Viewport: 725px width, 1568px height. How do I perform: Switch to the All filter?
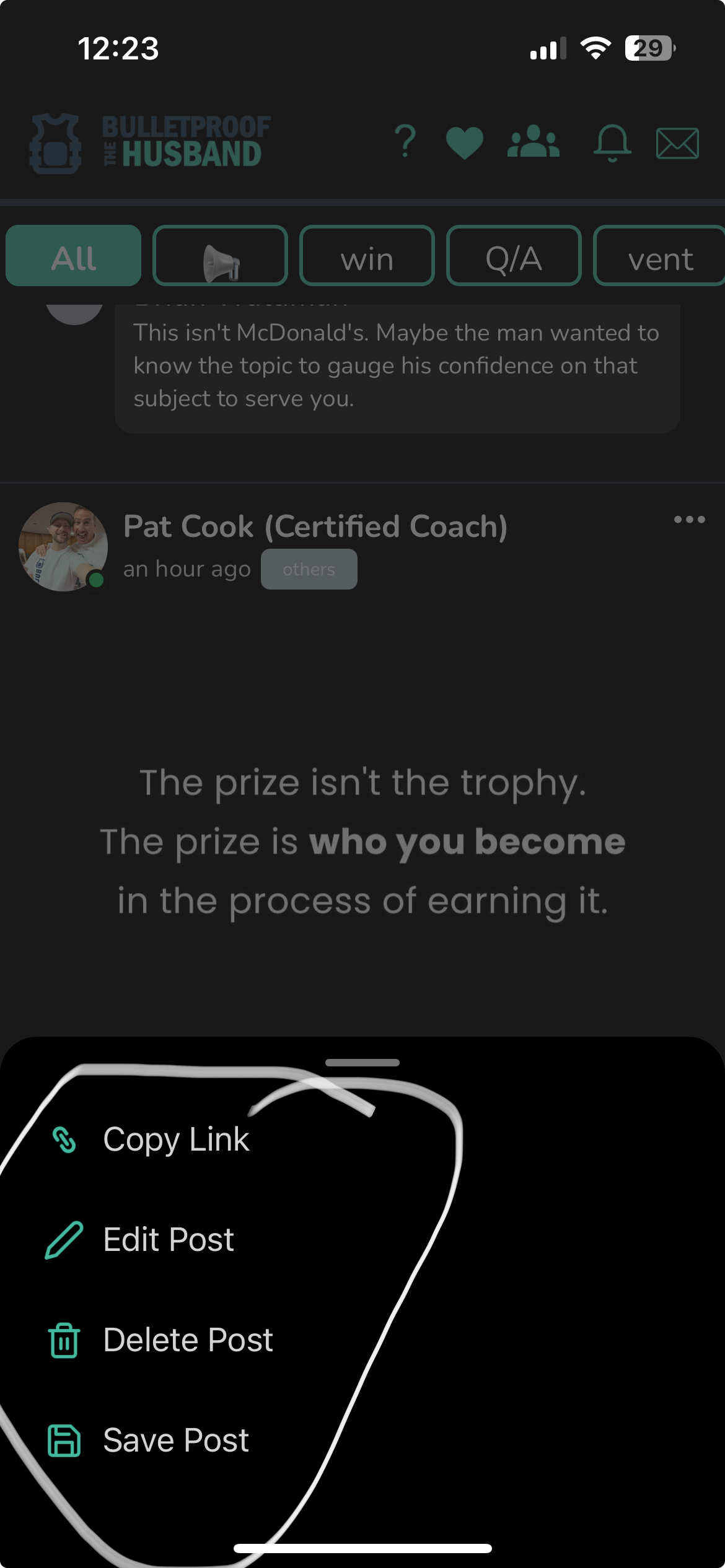(x=74, y=256)
